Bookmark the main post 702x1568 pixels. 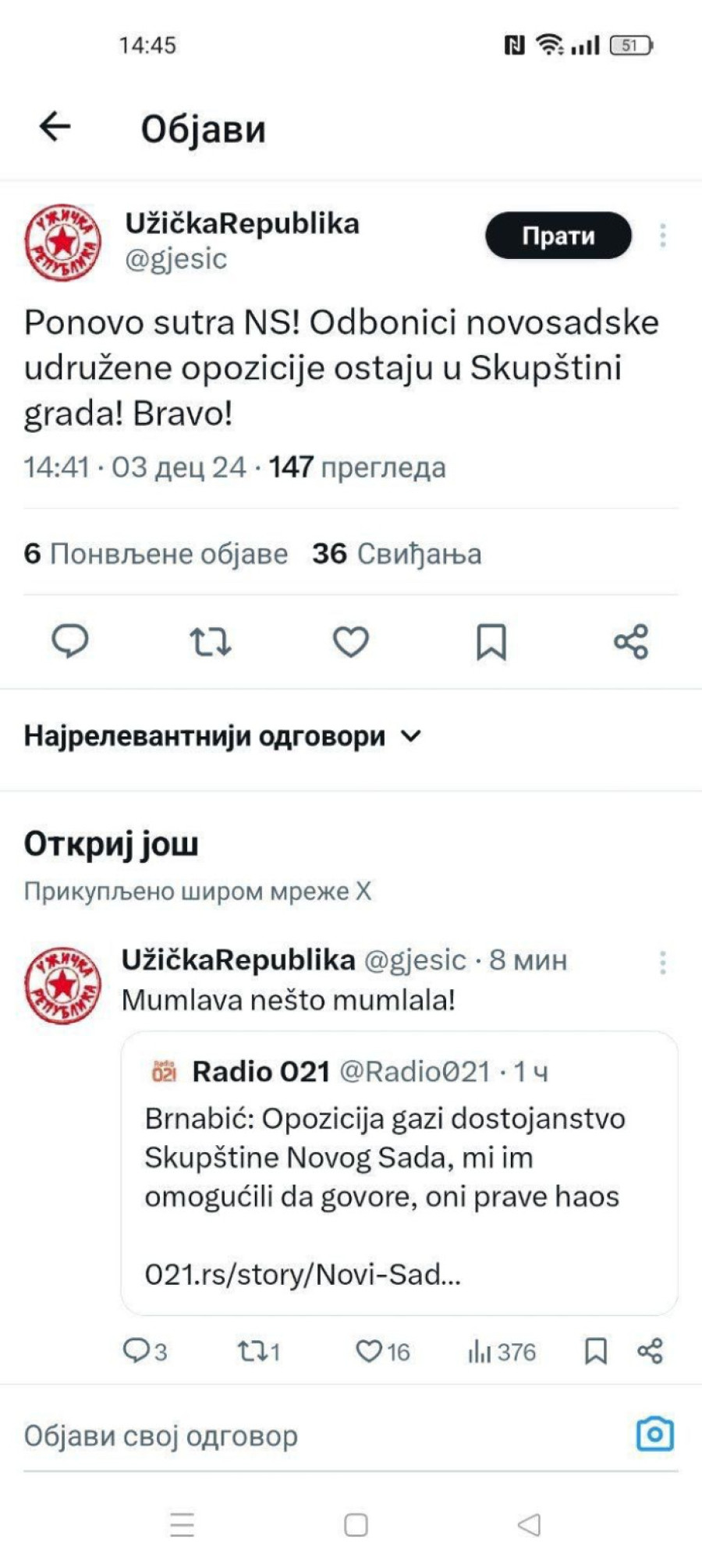491,642
